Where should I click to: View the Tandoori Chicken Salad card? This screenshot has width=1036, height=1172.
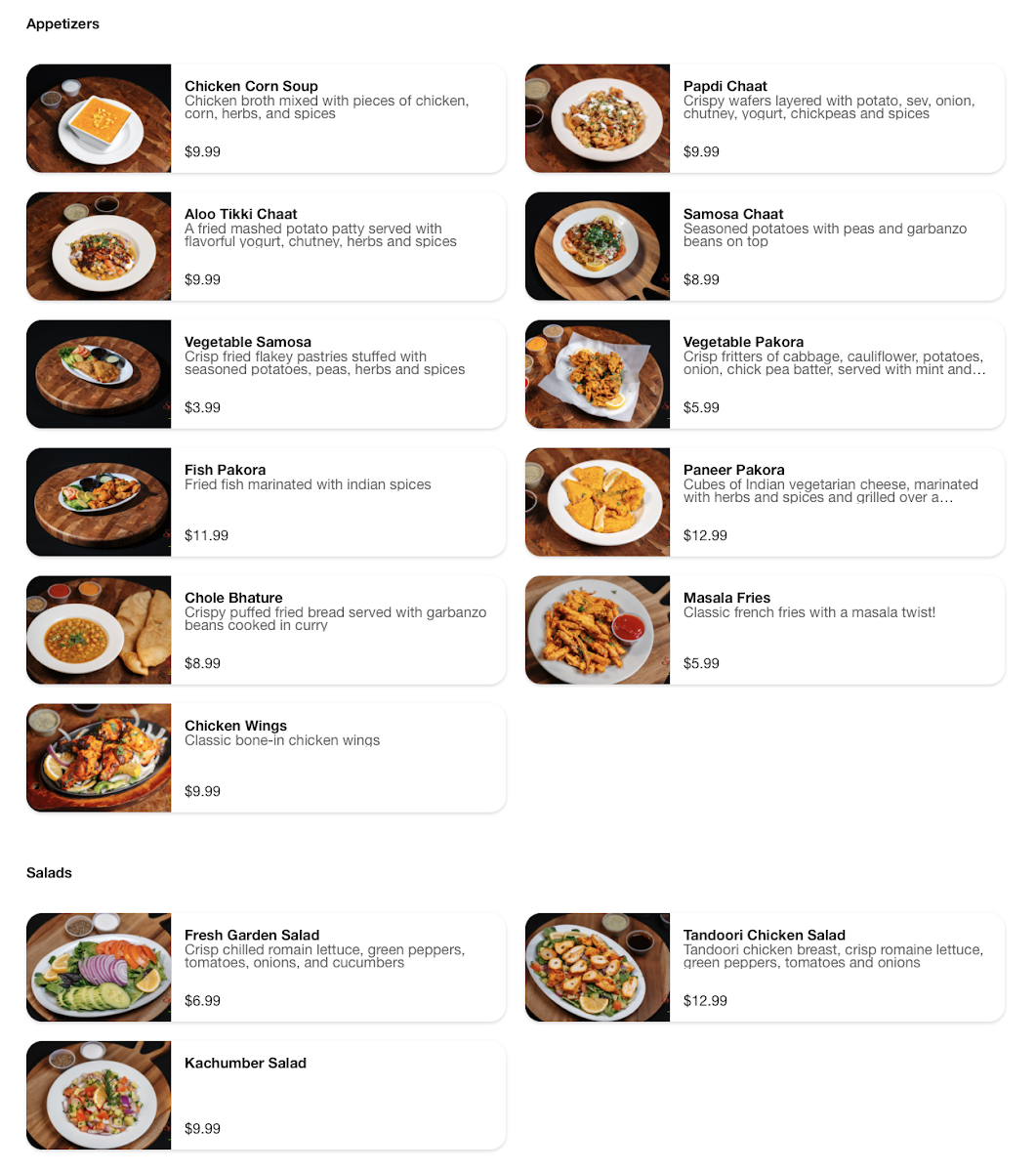pos(765,967)
